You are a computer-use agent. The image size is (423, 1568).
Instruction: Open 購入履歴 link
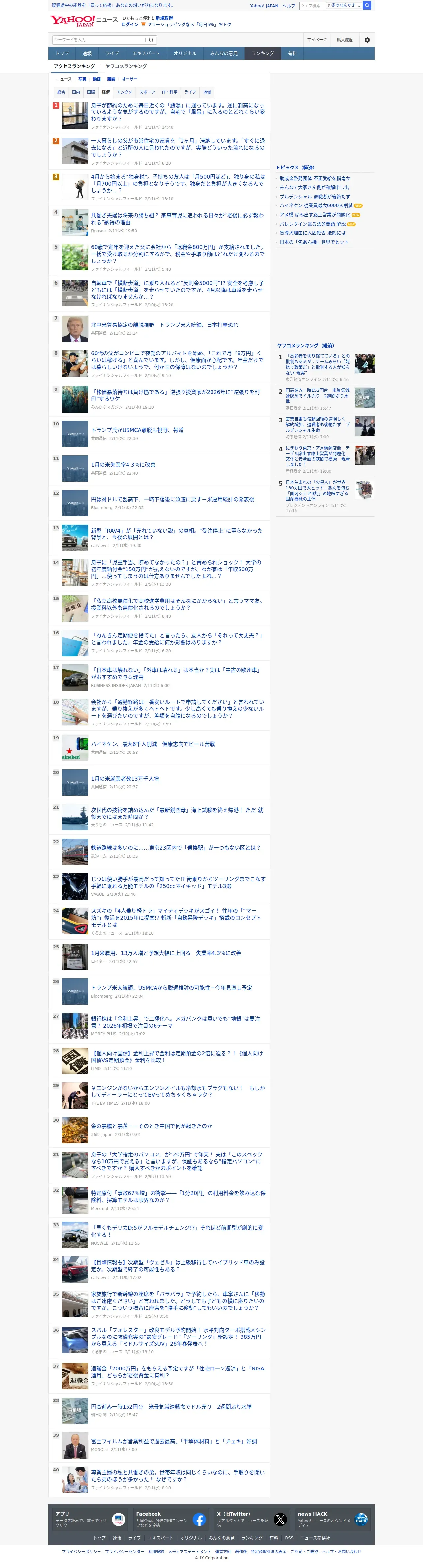345,40
